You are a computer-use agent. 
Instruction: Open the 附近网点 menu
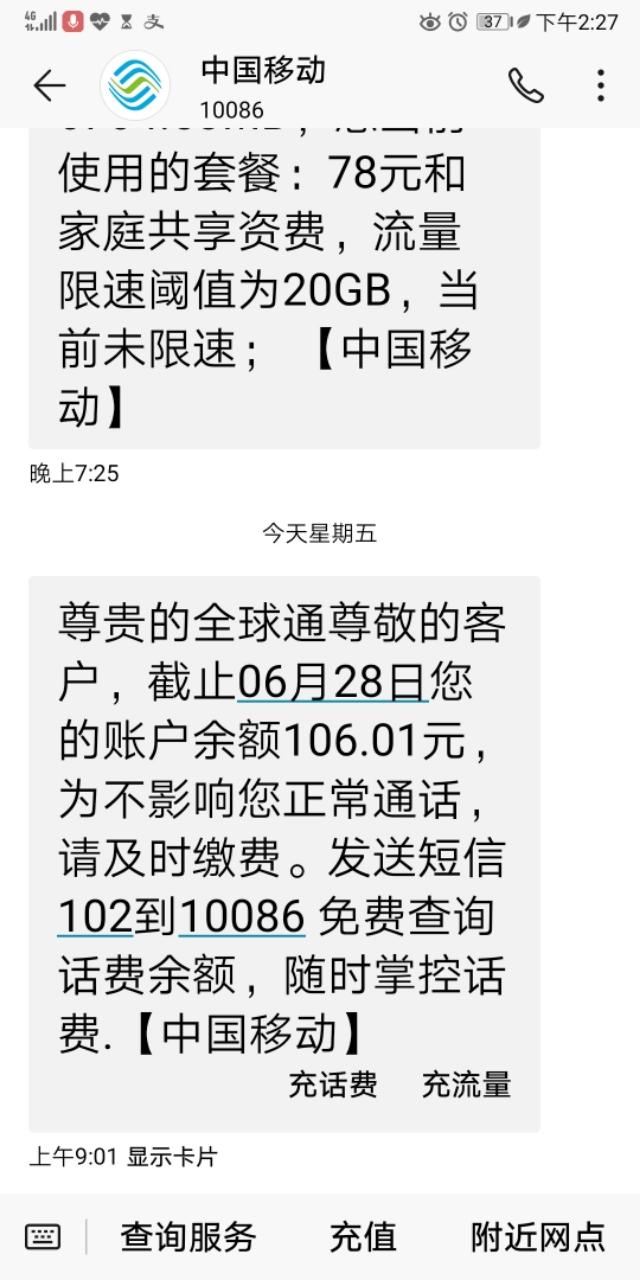[x=538, y=1237]
